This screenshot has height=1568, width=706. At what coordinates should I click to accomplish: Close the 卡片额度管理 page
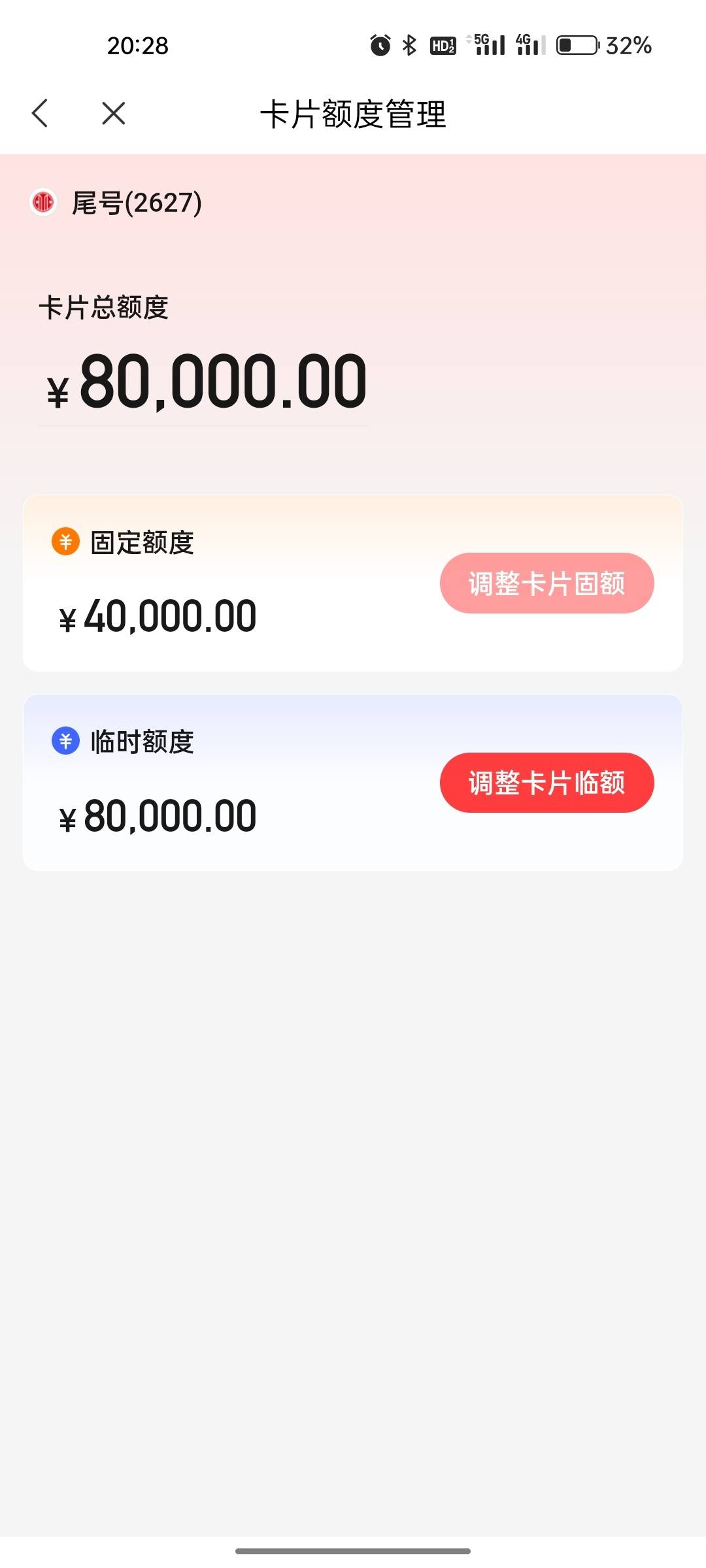click(x=114, y=113)
